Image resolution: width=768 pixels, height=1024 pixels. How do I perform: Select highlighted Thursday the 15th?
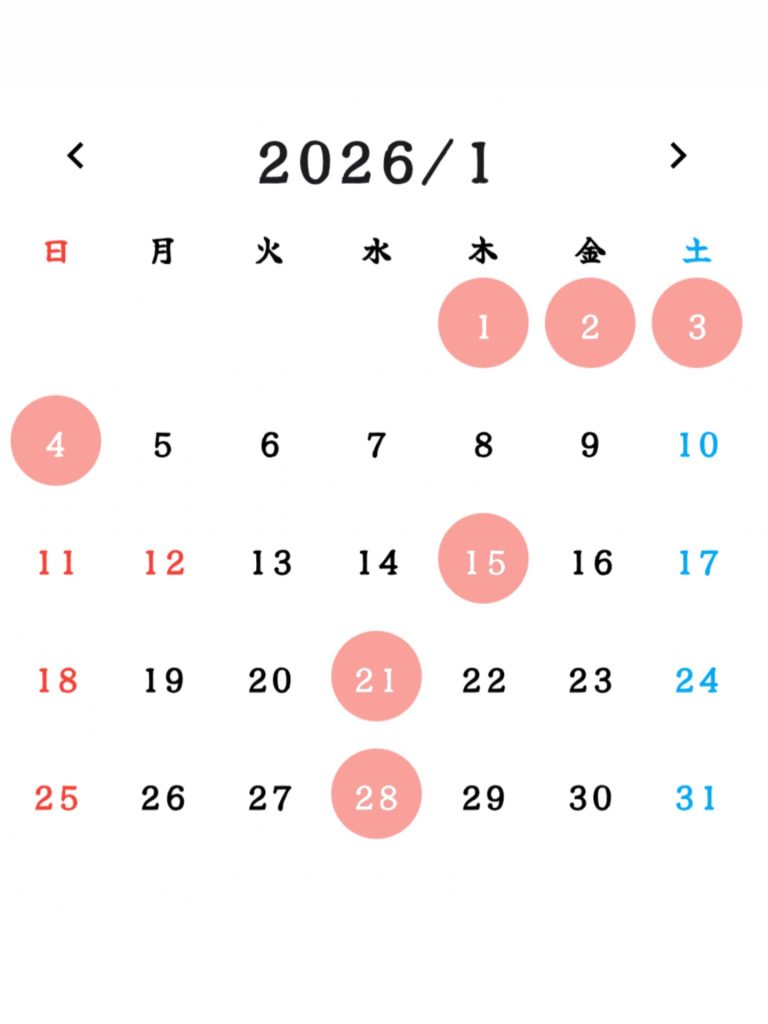point(483,559)
